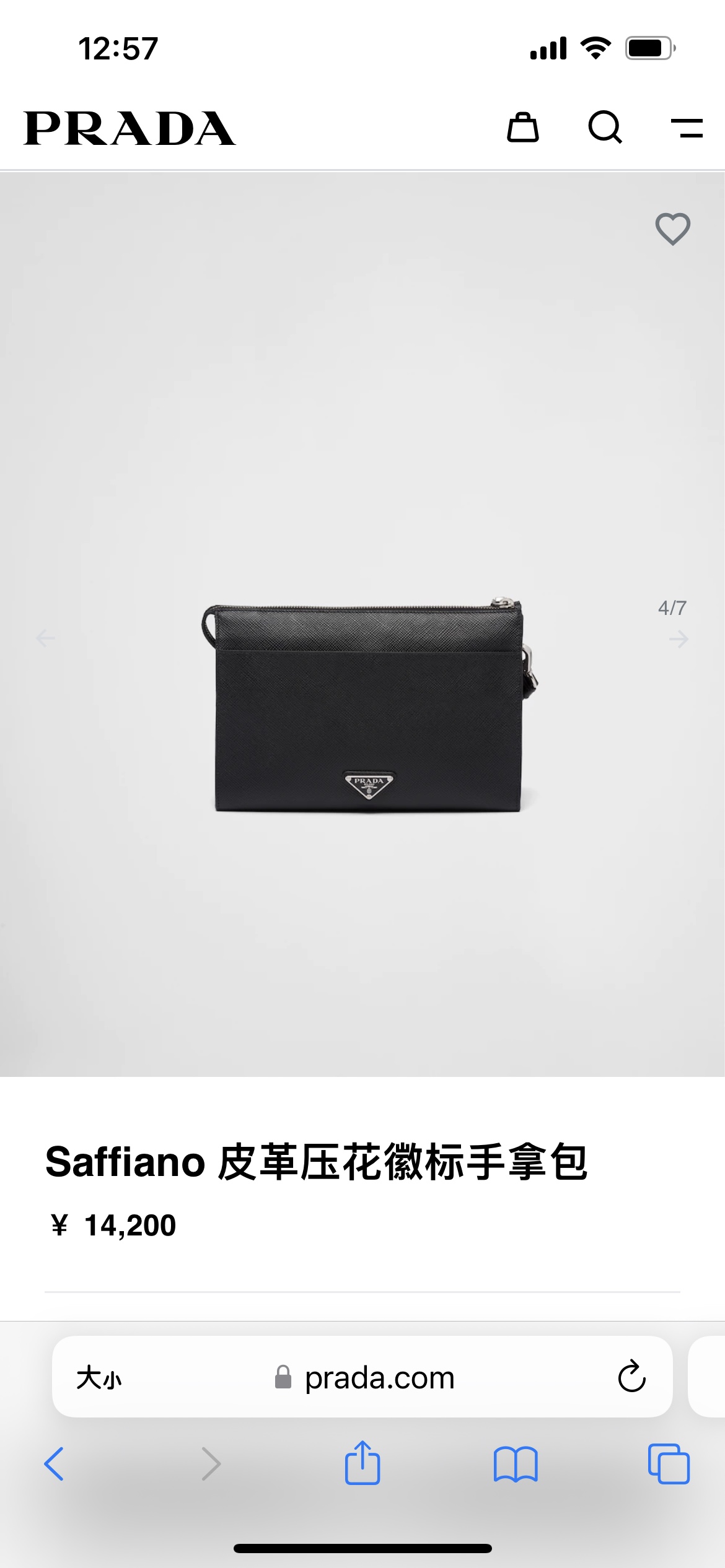Show the next product image
The width and height of the screenshot is (725, 1568).
pyautogui.click(x=679, y=638)
